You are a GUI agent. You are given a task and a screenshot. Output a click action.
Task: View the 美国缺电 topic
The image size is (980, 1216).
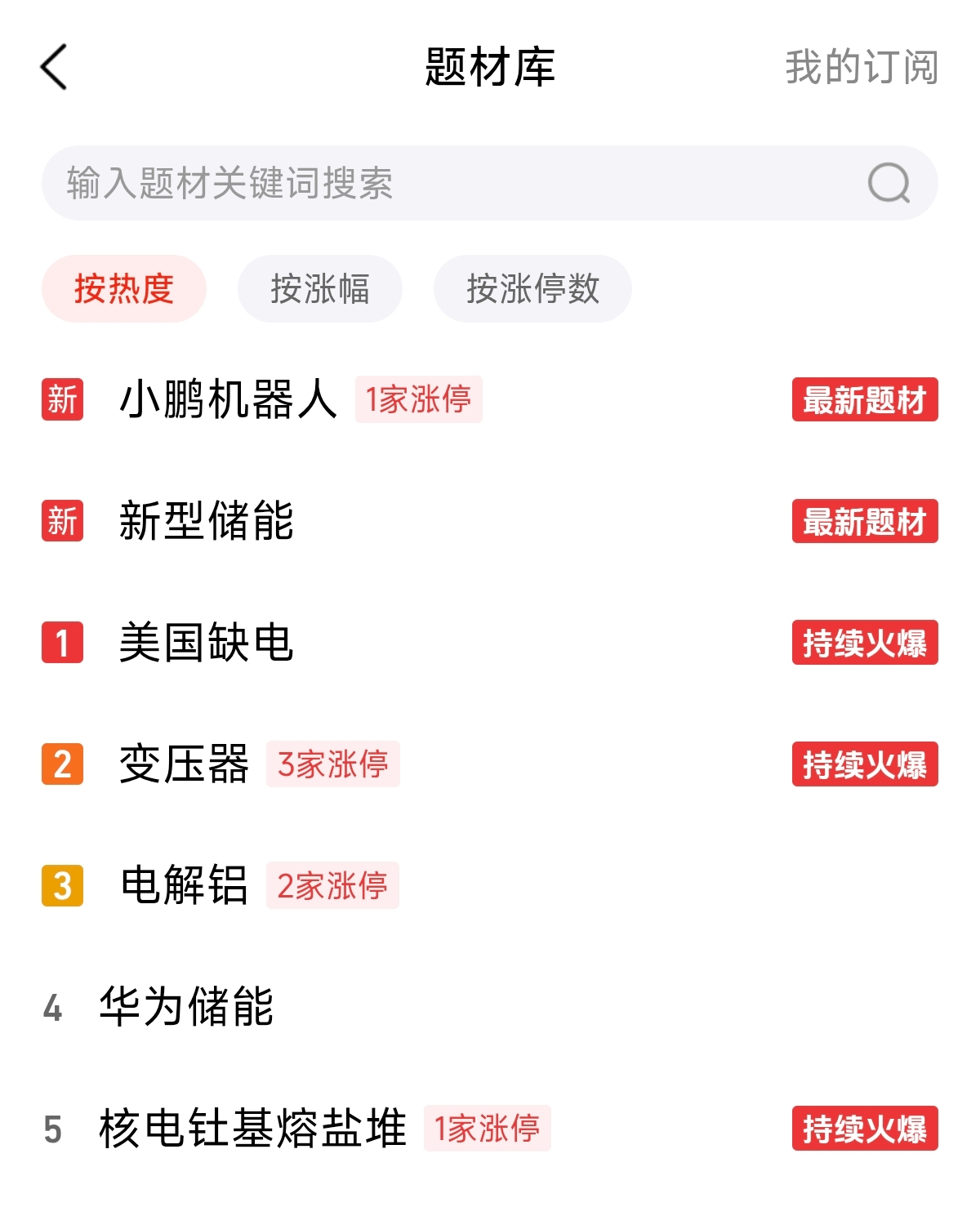point(206,642)
